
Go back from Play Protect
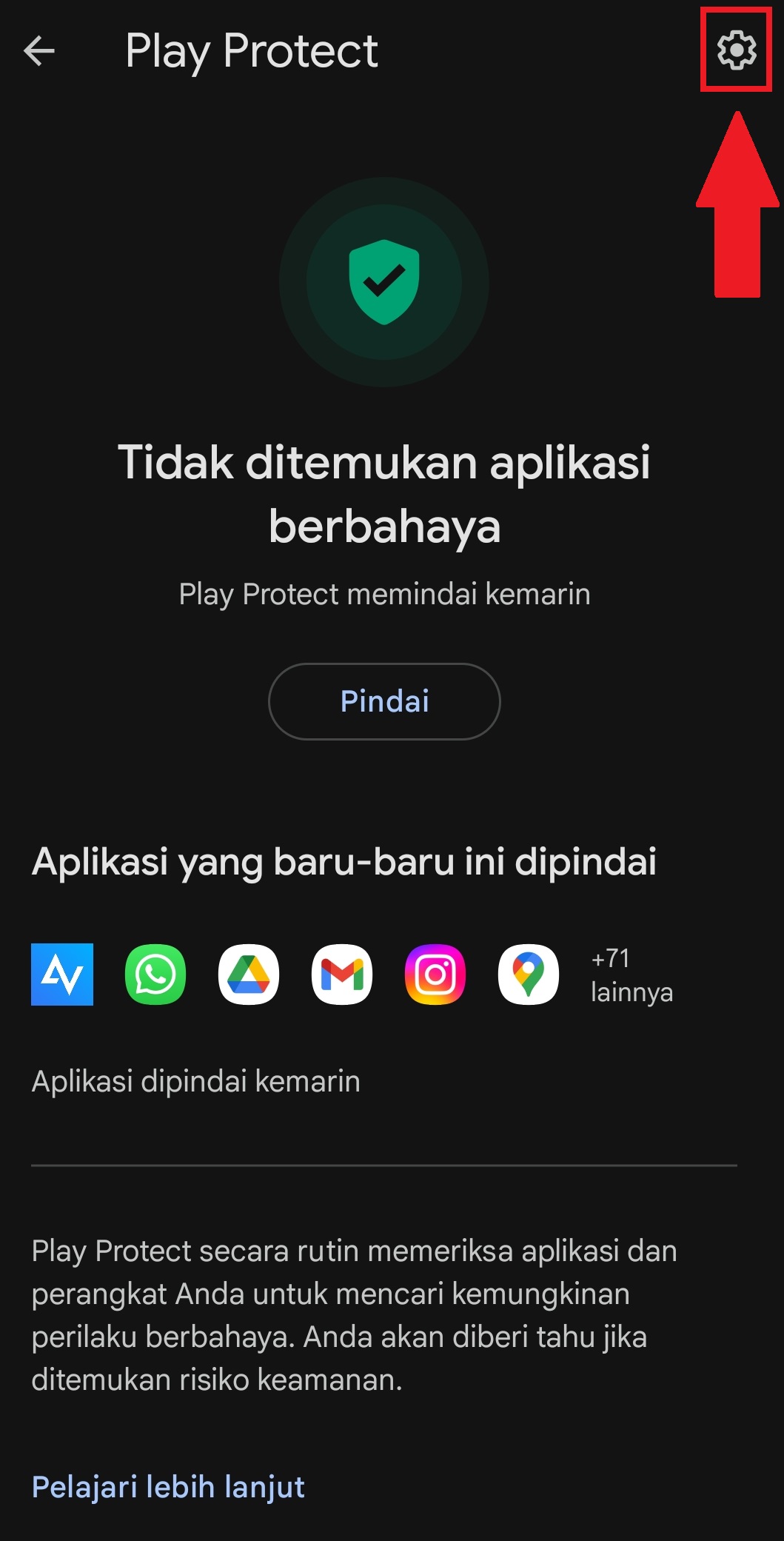(x=39, y=51)
